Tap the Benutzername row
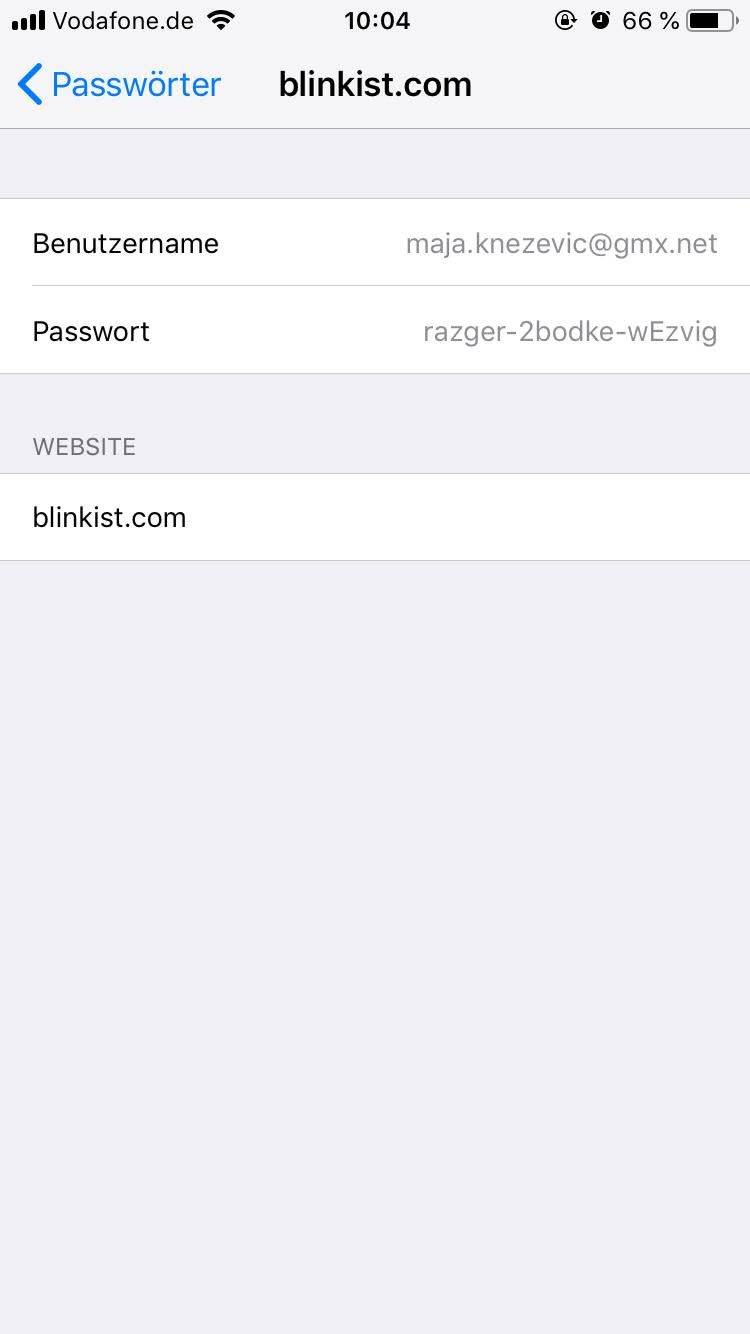This screenshot has height=1334, width=750. tap(375, 243)
